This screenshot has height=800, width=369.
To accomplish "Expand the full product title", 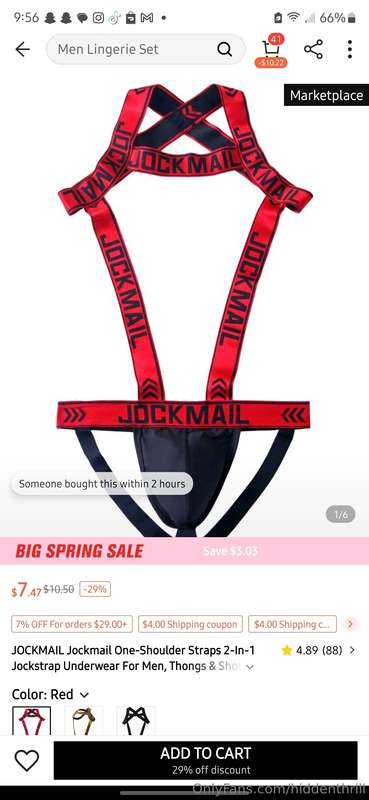I will pos(250,667).
